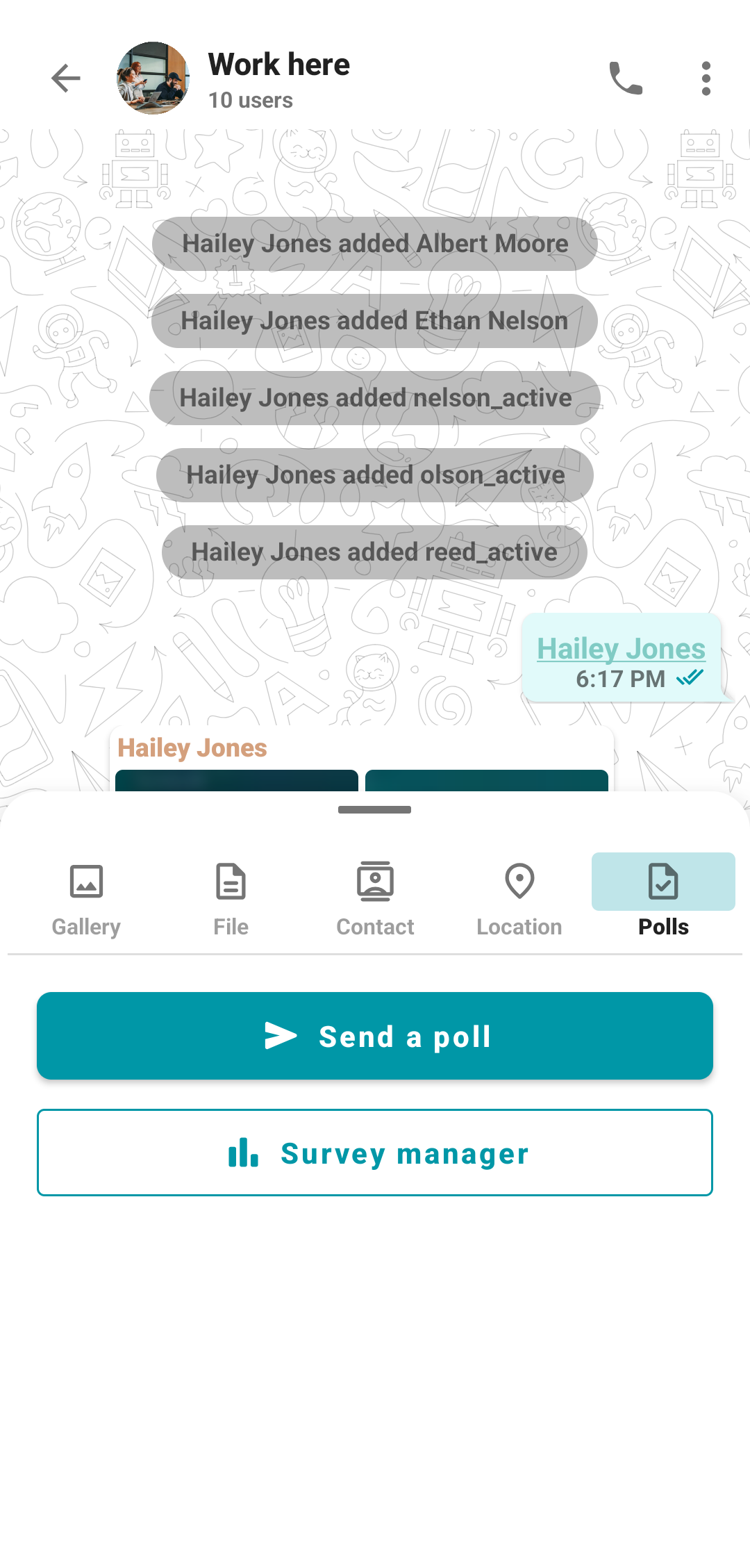Tap Send a poll button
This screenshot has height=1568, width=750.
pos(375,1036)
